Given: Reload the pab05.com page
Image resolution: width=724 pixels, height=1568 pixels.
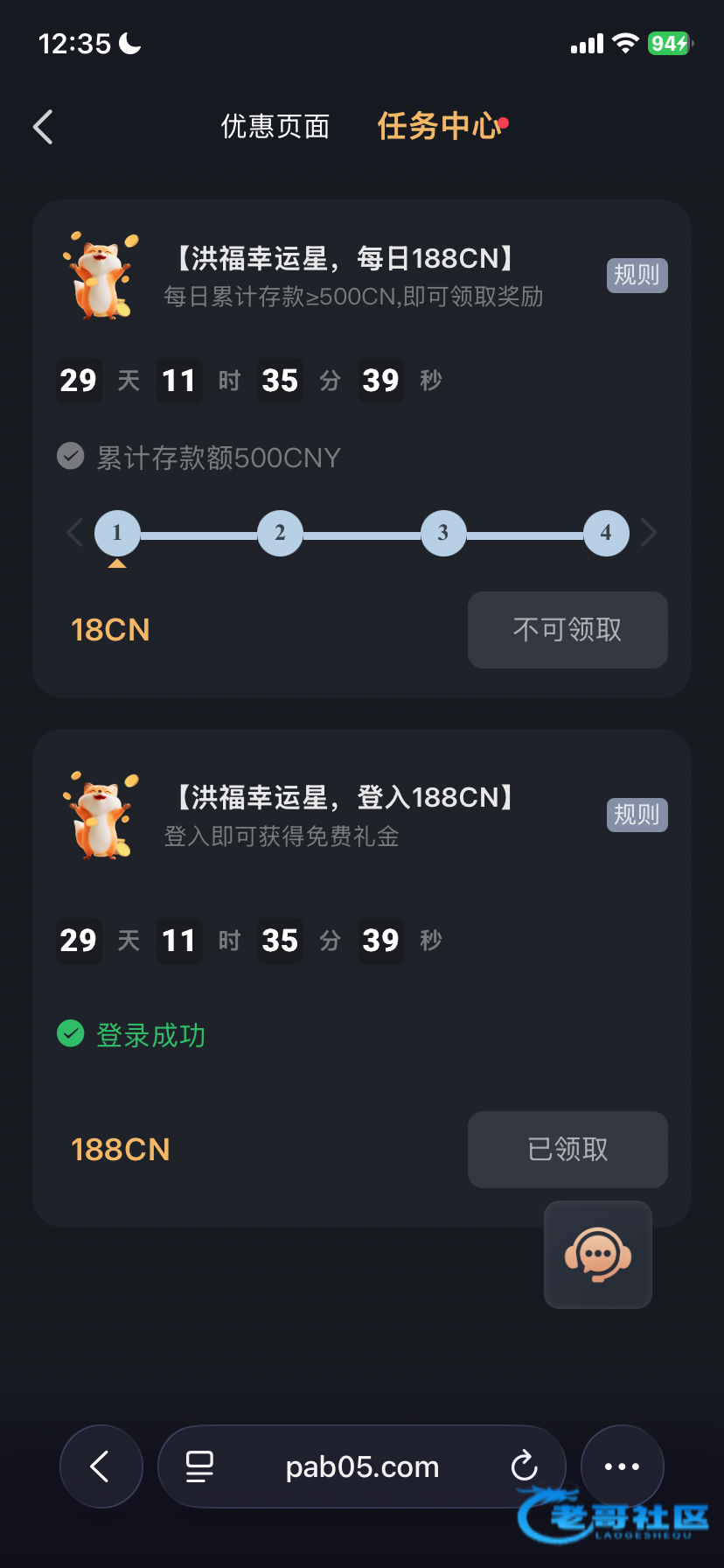Looking at the screenshot, I should point(524,1466).
